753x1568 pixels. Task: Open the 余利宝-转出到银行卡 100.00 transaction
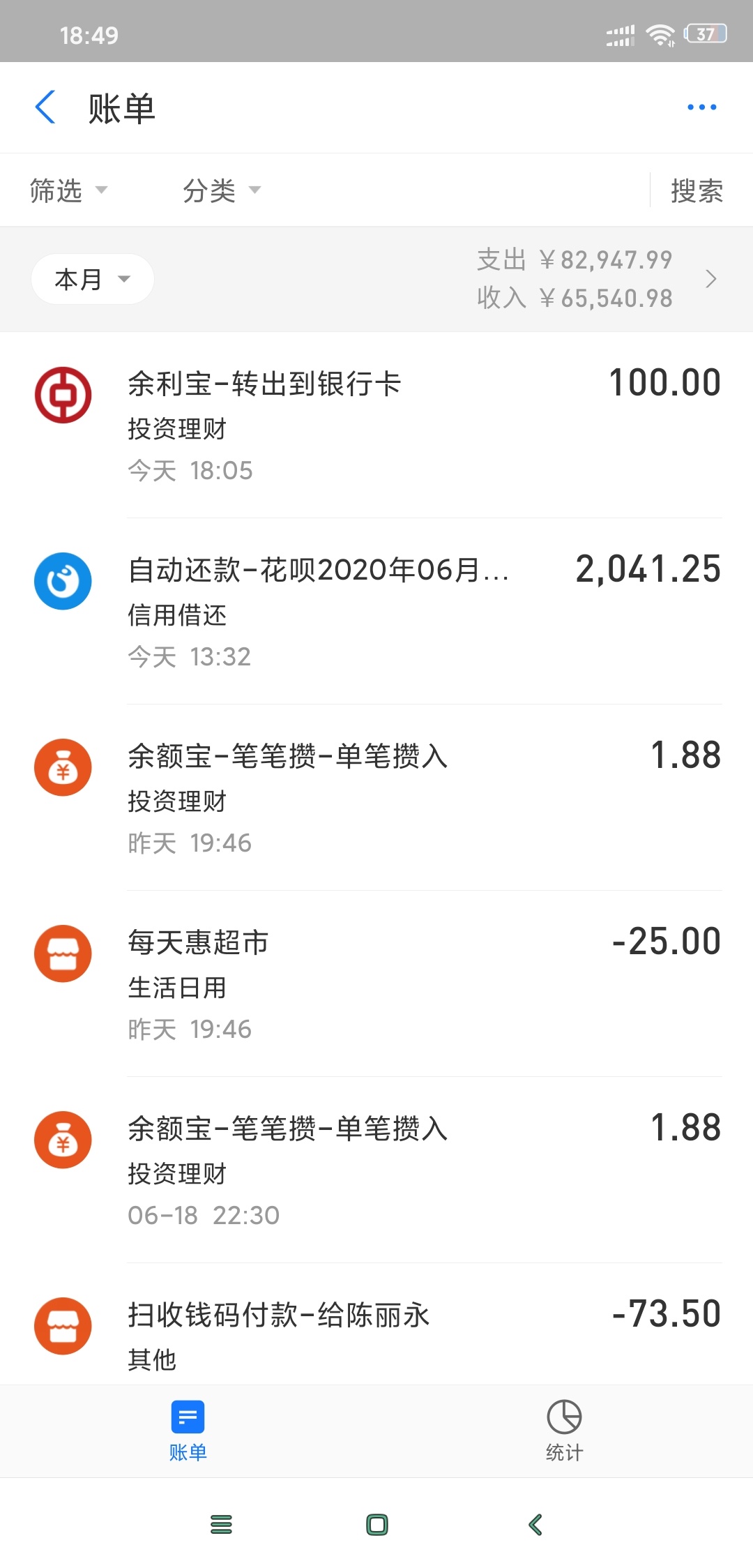(x=376, y=425)
